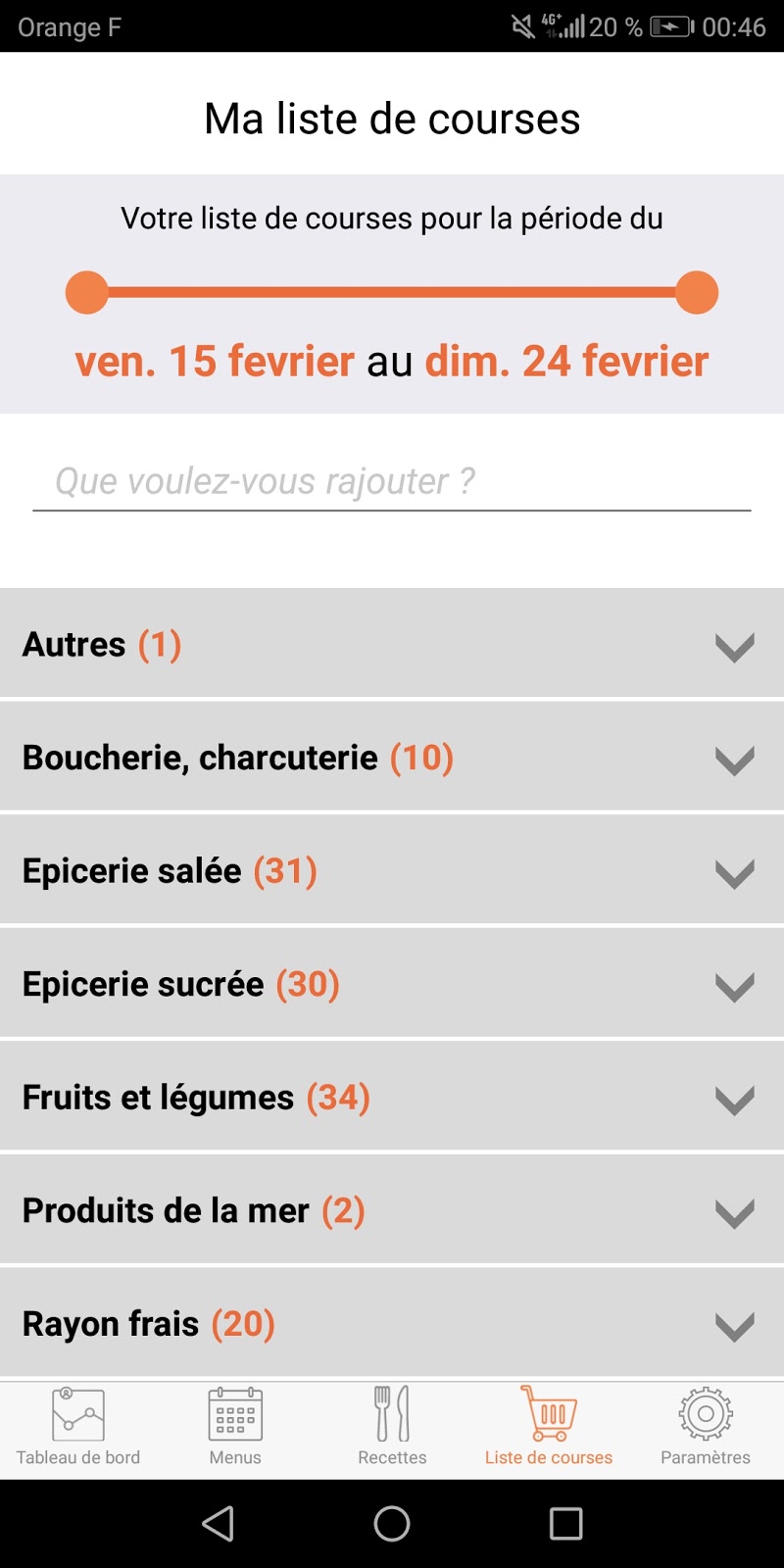Tap the end date slider handle
This screenshot has width=784, height=1568.
pos(697,292)
